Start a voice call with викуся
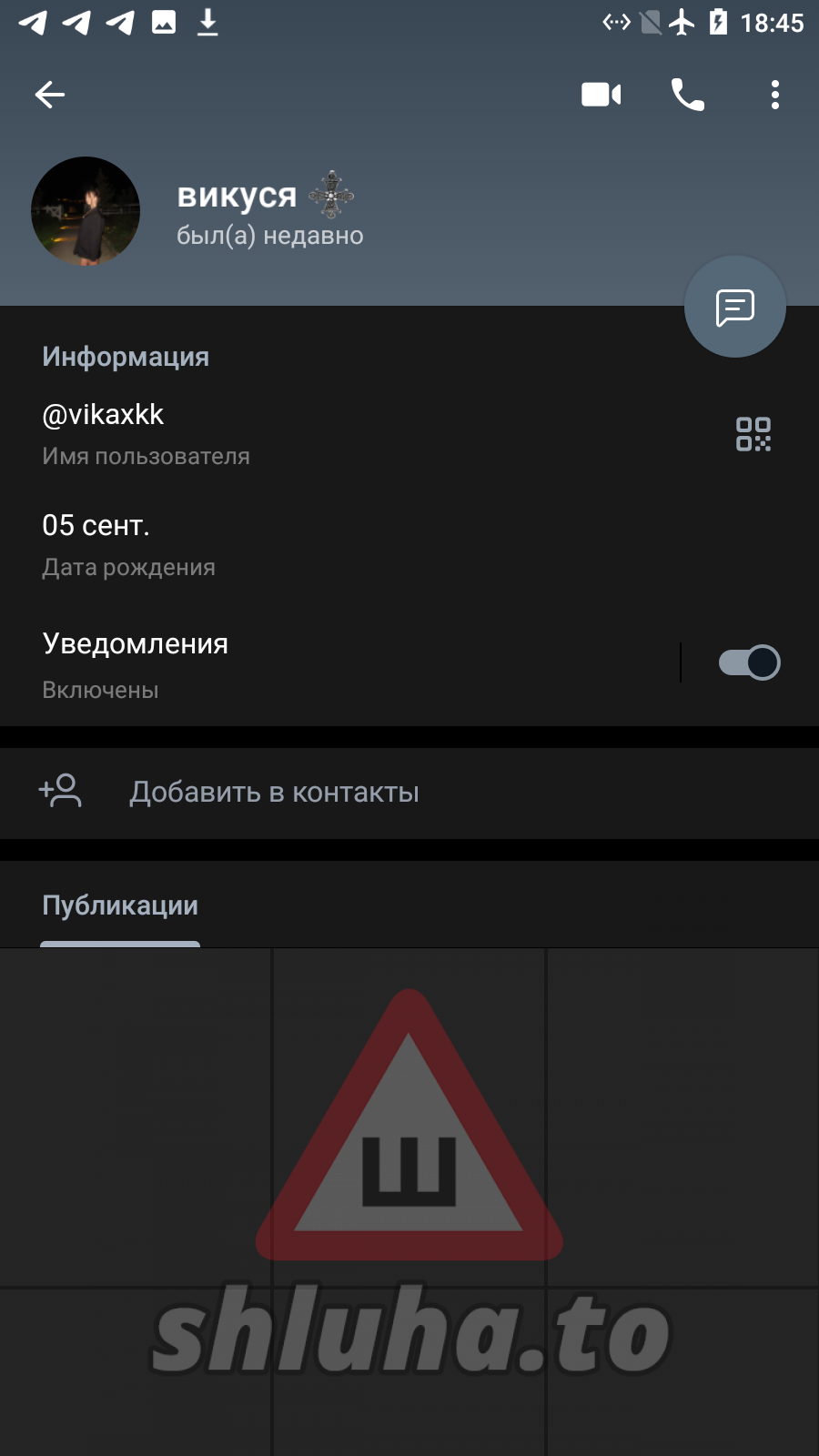The height and width of the screenshot is (1456, 819). coord(687,95)
